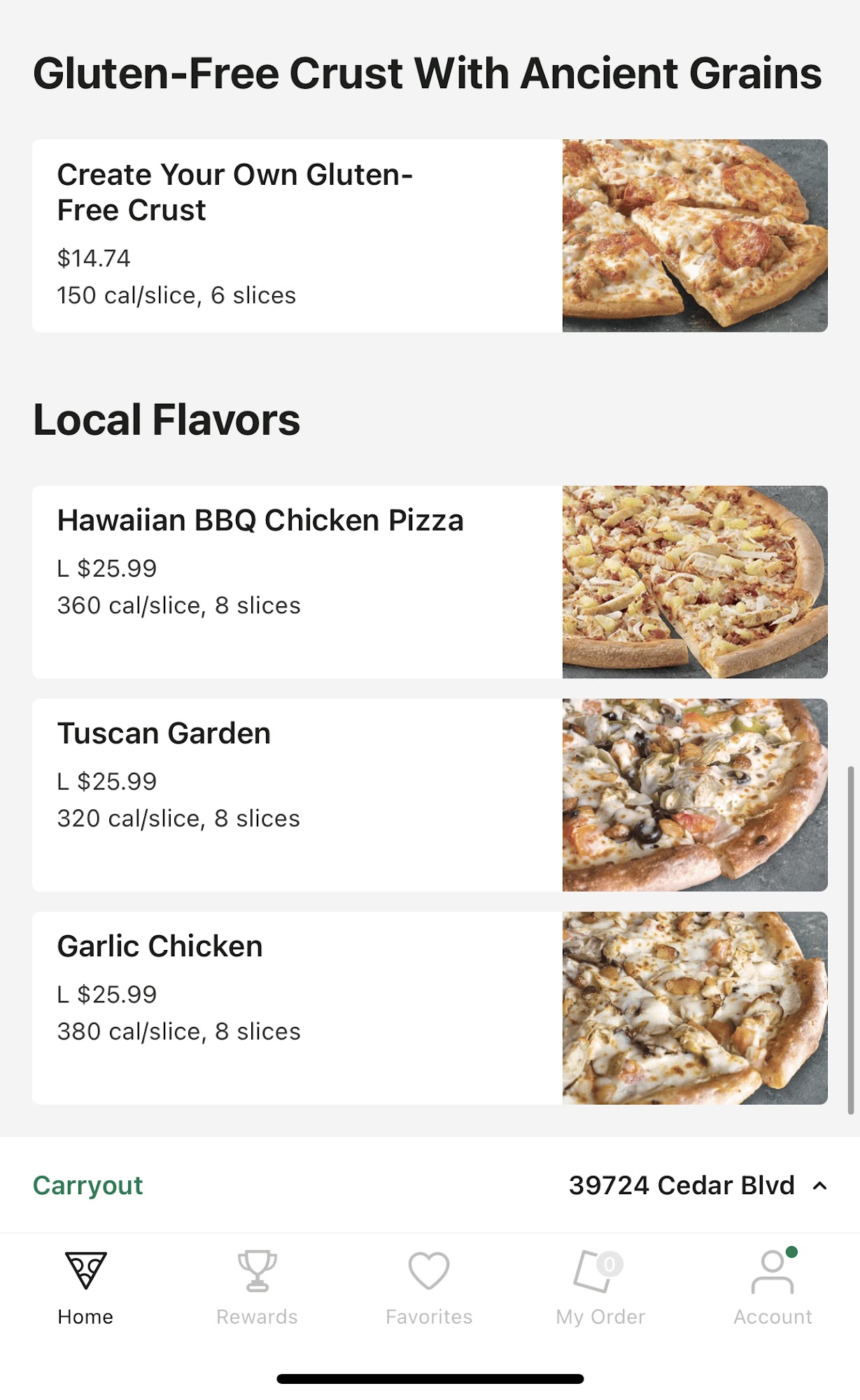
Task: Open the My Order tab
Action: (600, 1288)
